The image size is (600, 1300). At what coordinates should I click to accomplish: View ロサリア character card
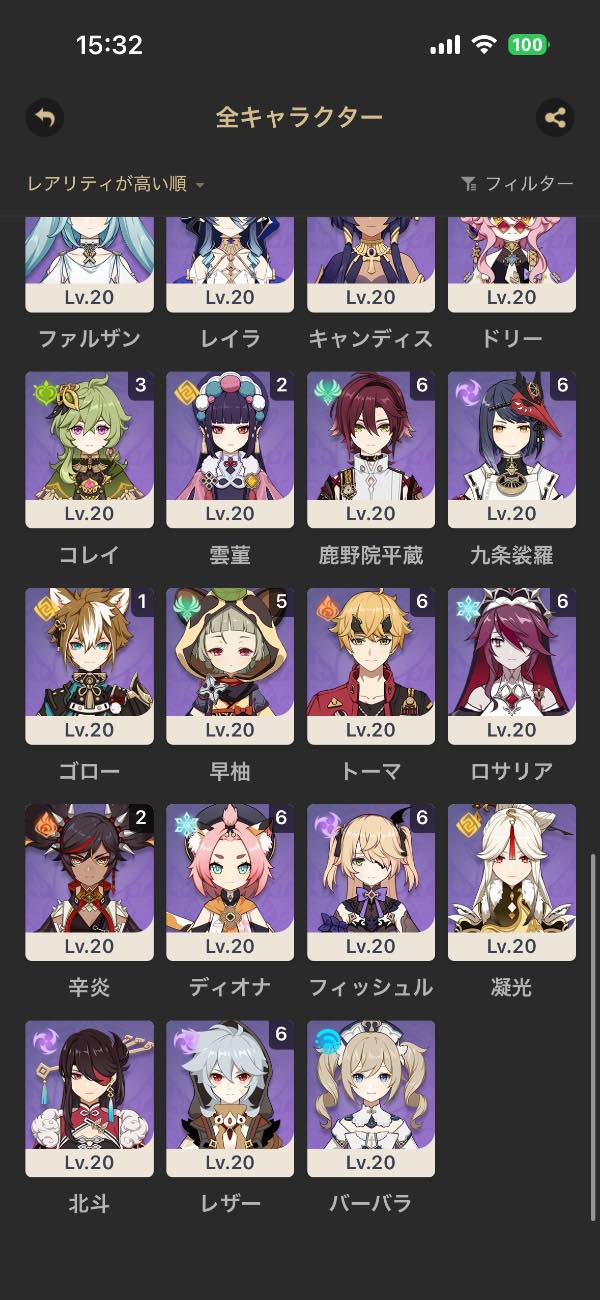click(512, 665)
